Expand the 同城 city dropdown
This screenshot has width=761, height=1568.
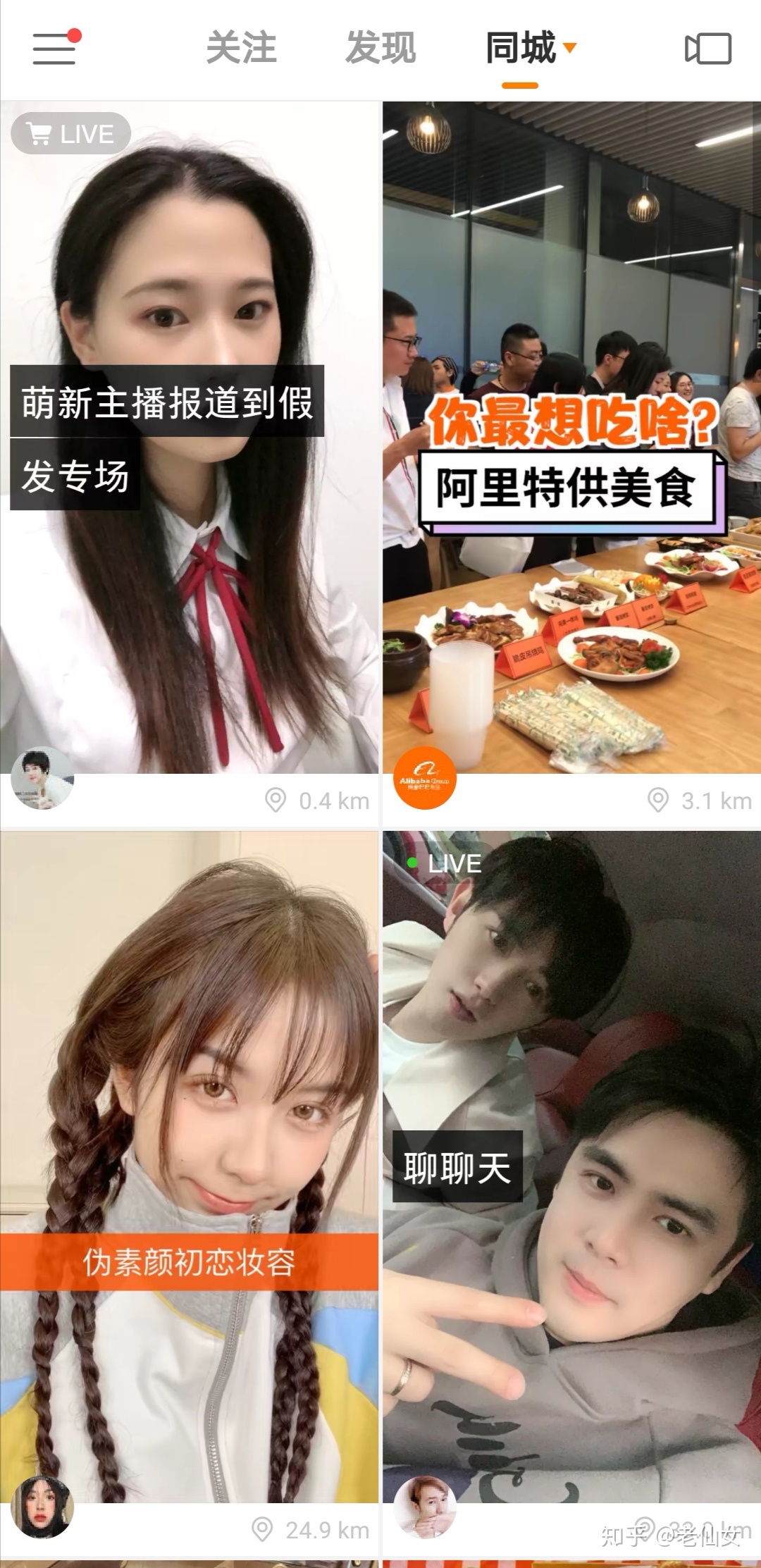[x=569, y=48]
